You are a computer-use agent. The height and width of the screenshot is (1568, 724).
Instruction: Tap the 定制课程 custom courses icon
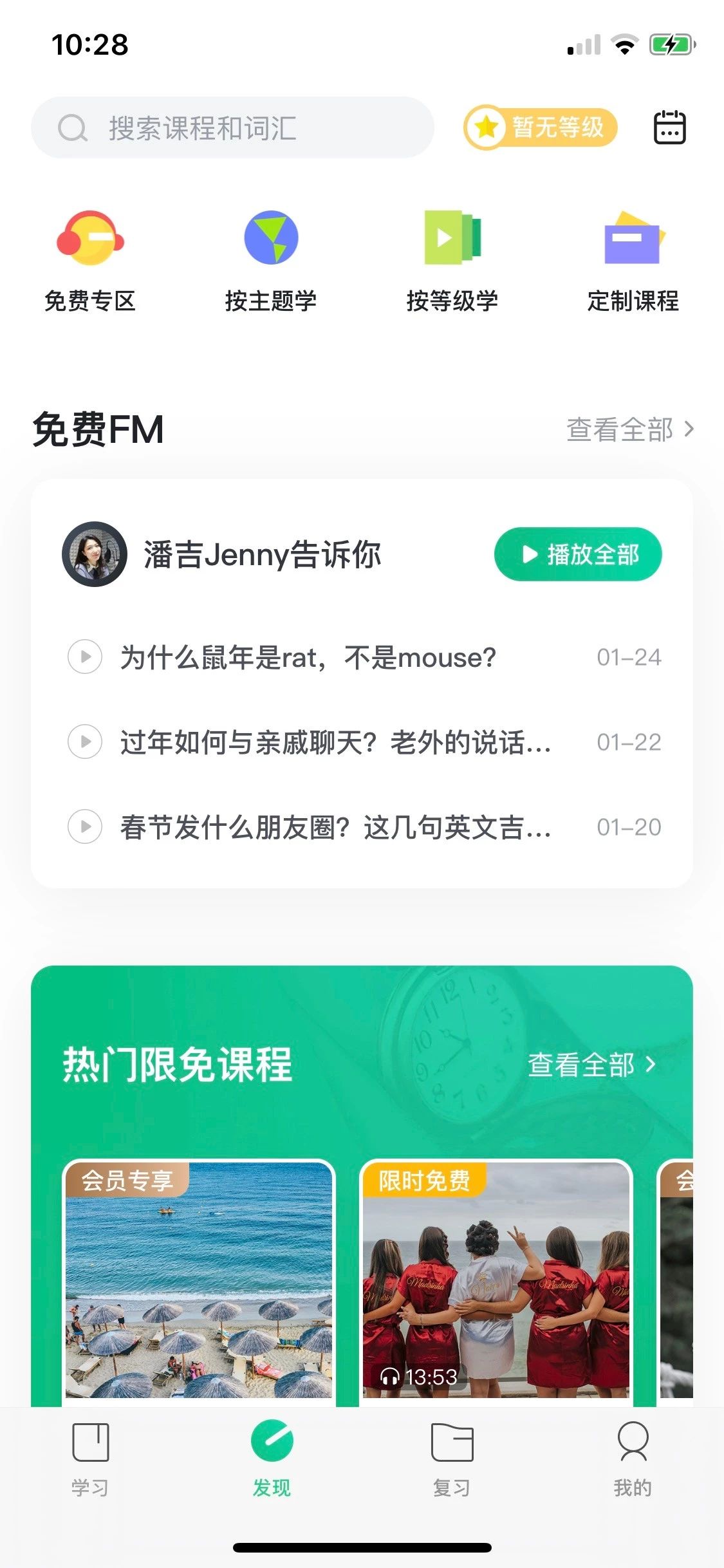pos(632,238)
